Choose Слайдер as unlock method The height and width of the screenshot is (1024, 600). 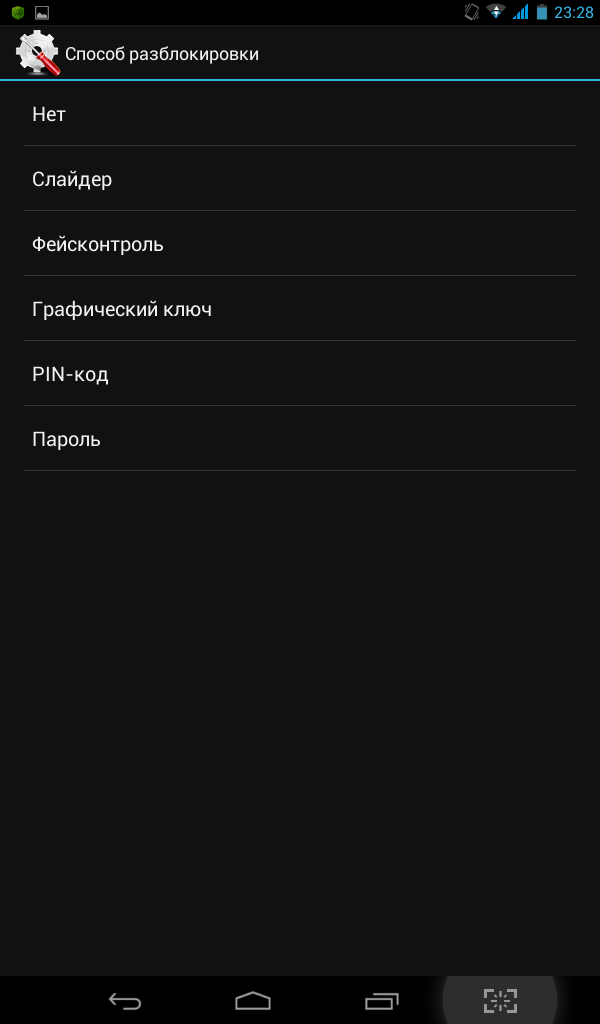pyautogui.click(x=299, y=179)
